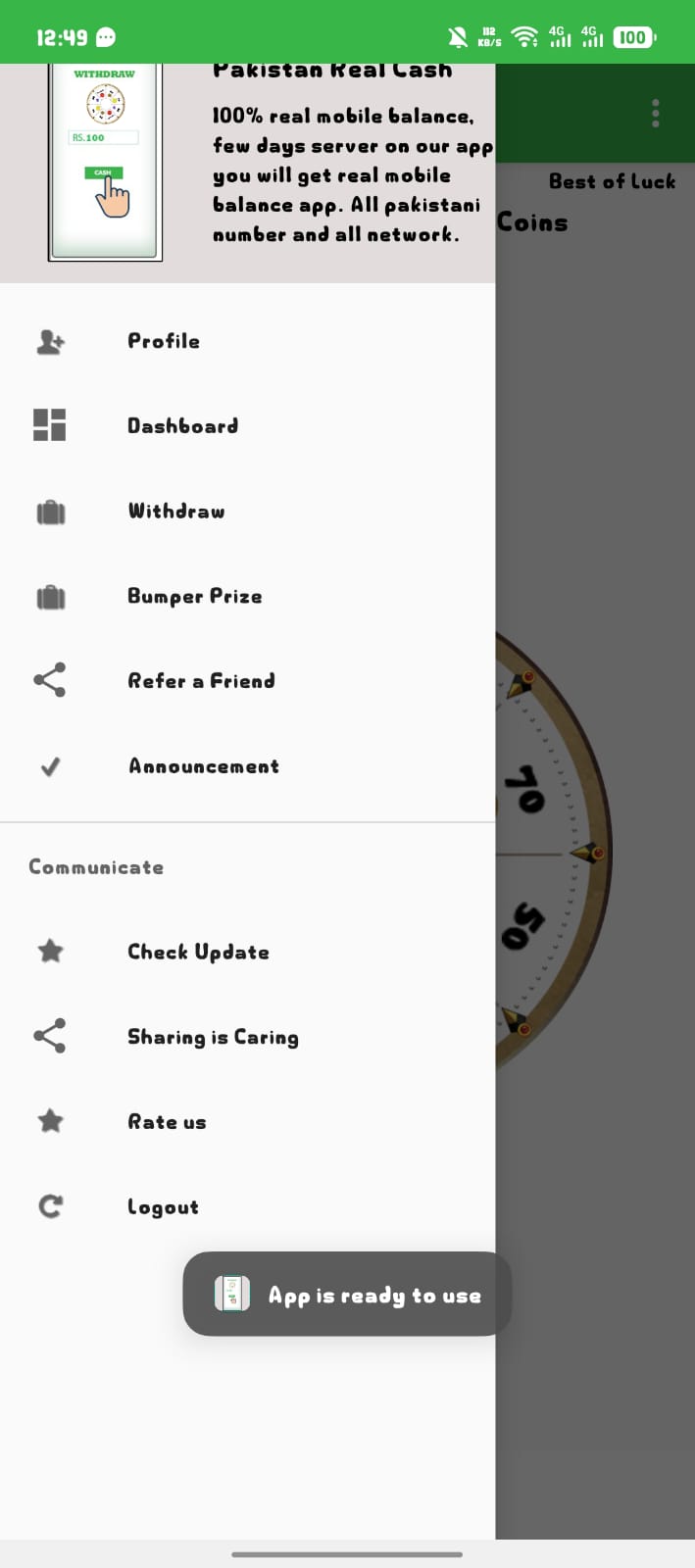Select Refer a Friend

point(201,681)
